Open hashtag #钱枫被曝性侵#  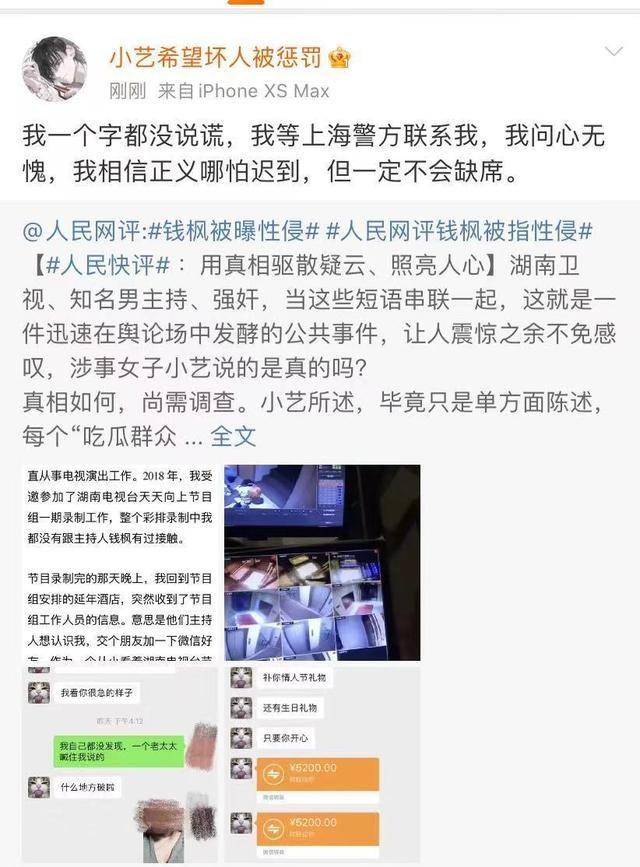click(232, 232)
